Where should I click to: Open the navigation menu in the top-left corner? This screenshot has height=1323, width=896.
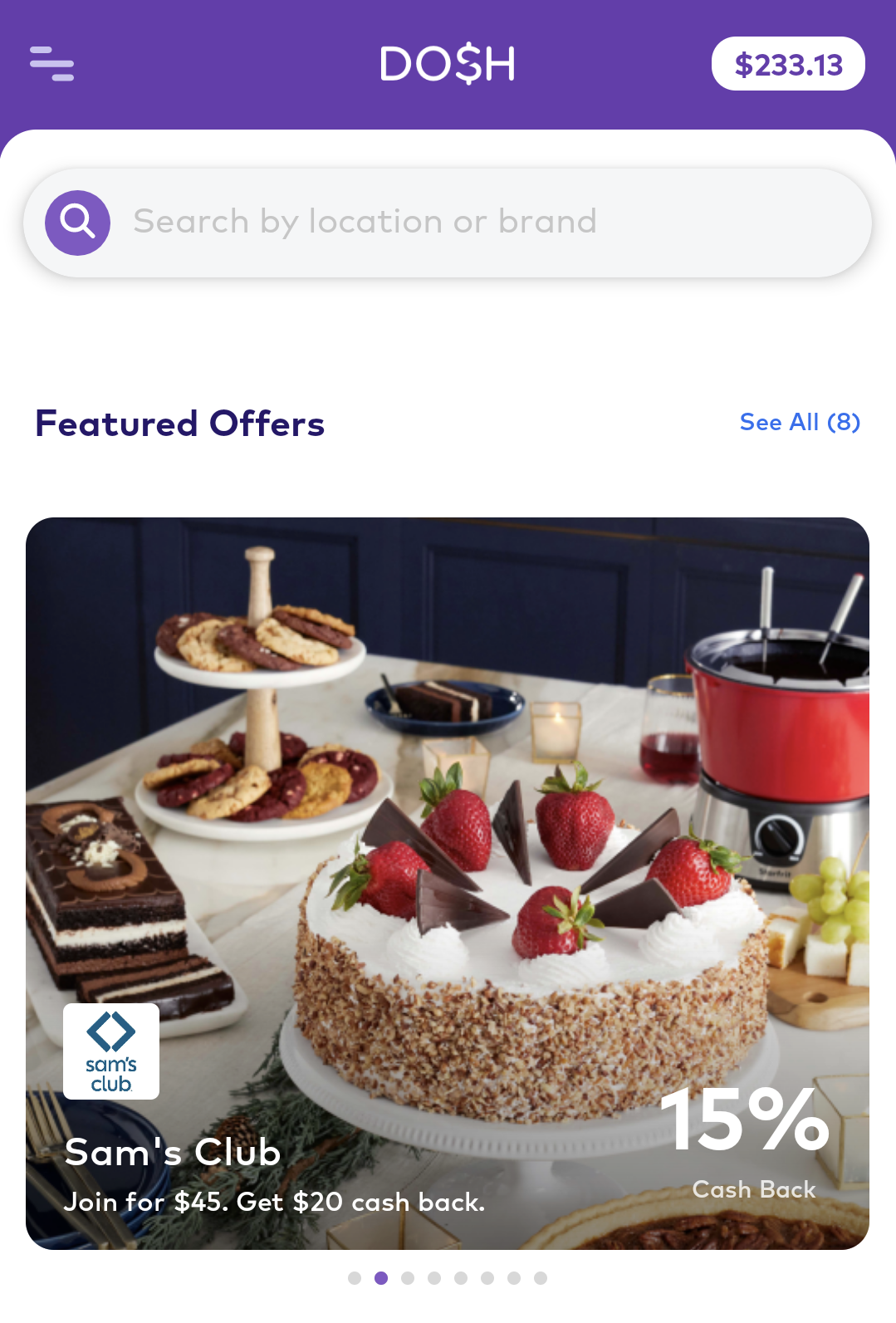[52, 63]
